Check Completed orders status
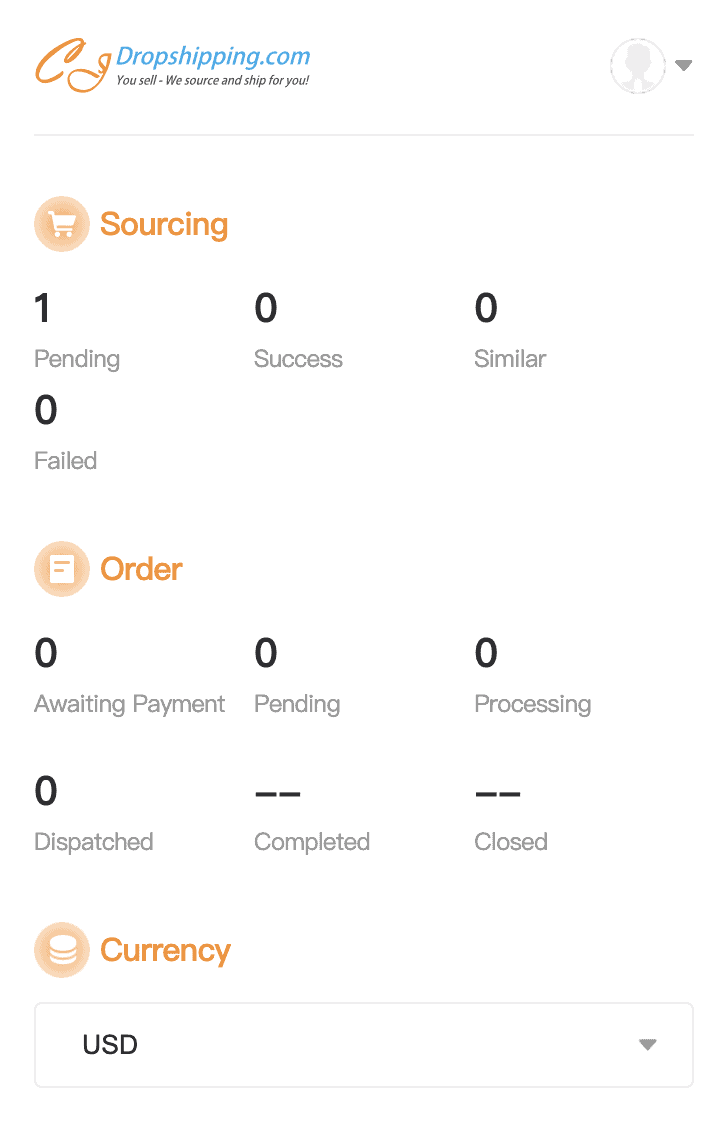This screenshot has width=724, height=1134. tap(312, 813)
